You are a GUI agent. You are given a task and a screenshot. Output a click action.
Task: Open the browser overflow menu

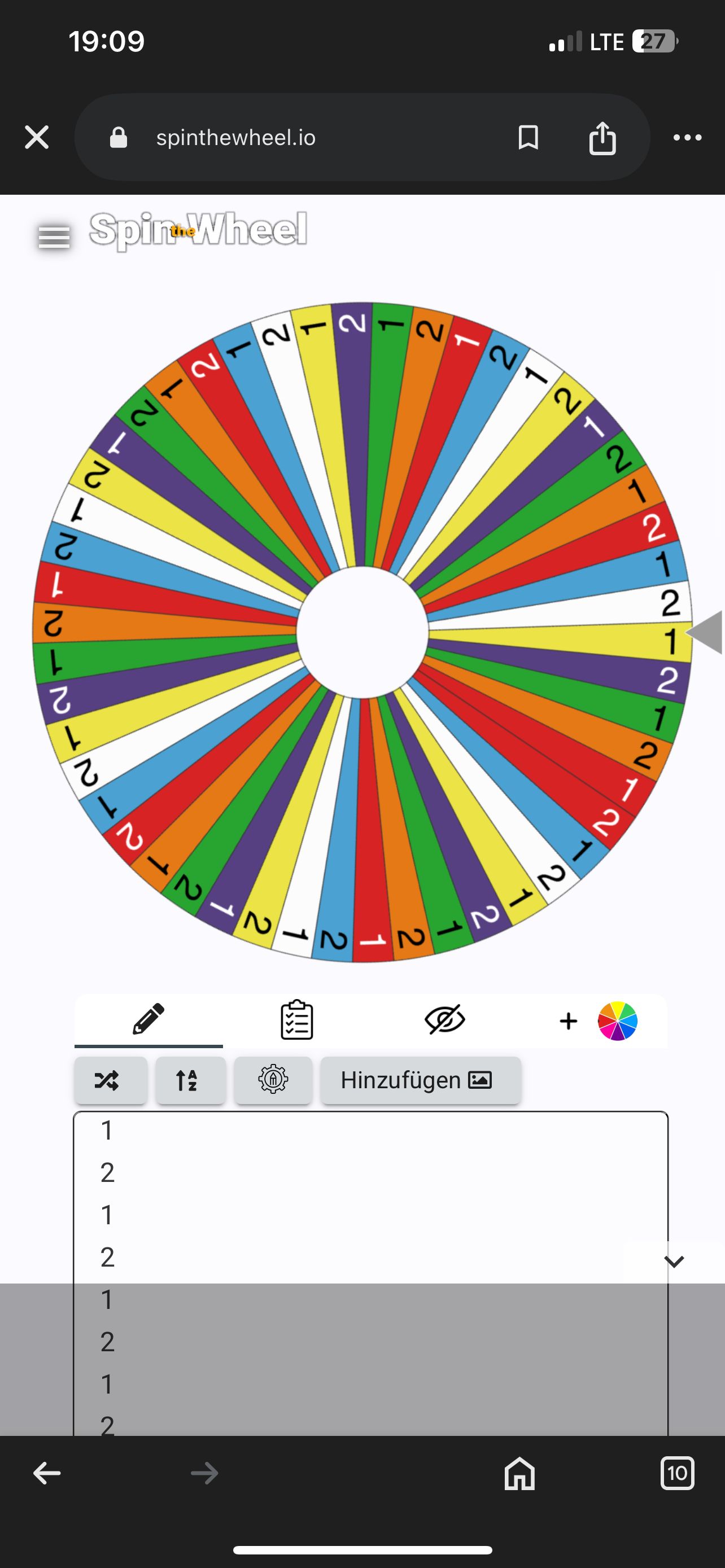click(x=687, y=138)
